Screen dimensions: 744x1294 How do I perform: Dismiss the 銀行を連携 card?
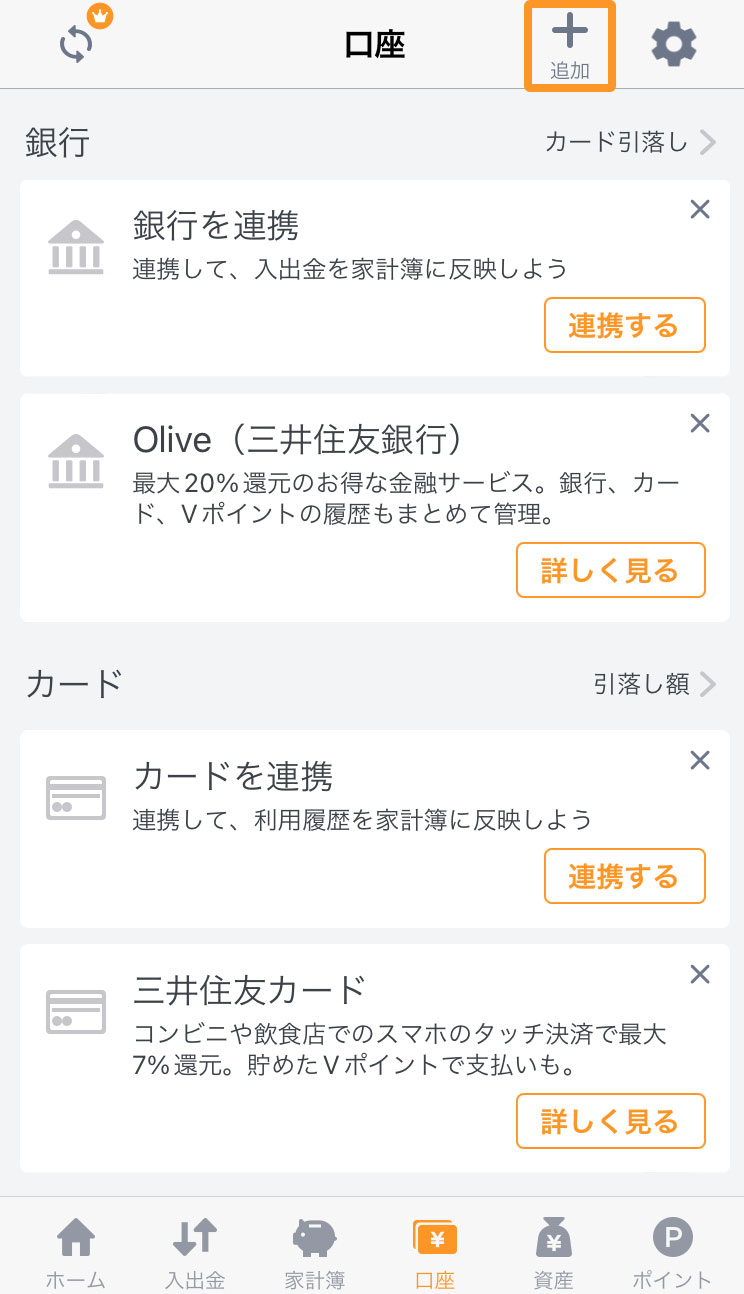click(x=700, y=209)
